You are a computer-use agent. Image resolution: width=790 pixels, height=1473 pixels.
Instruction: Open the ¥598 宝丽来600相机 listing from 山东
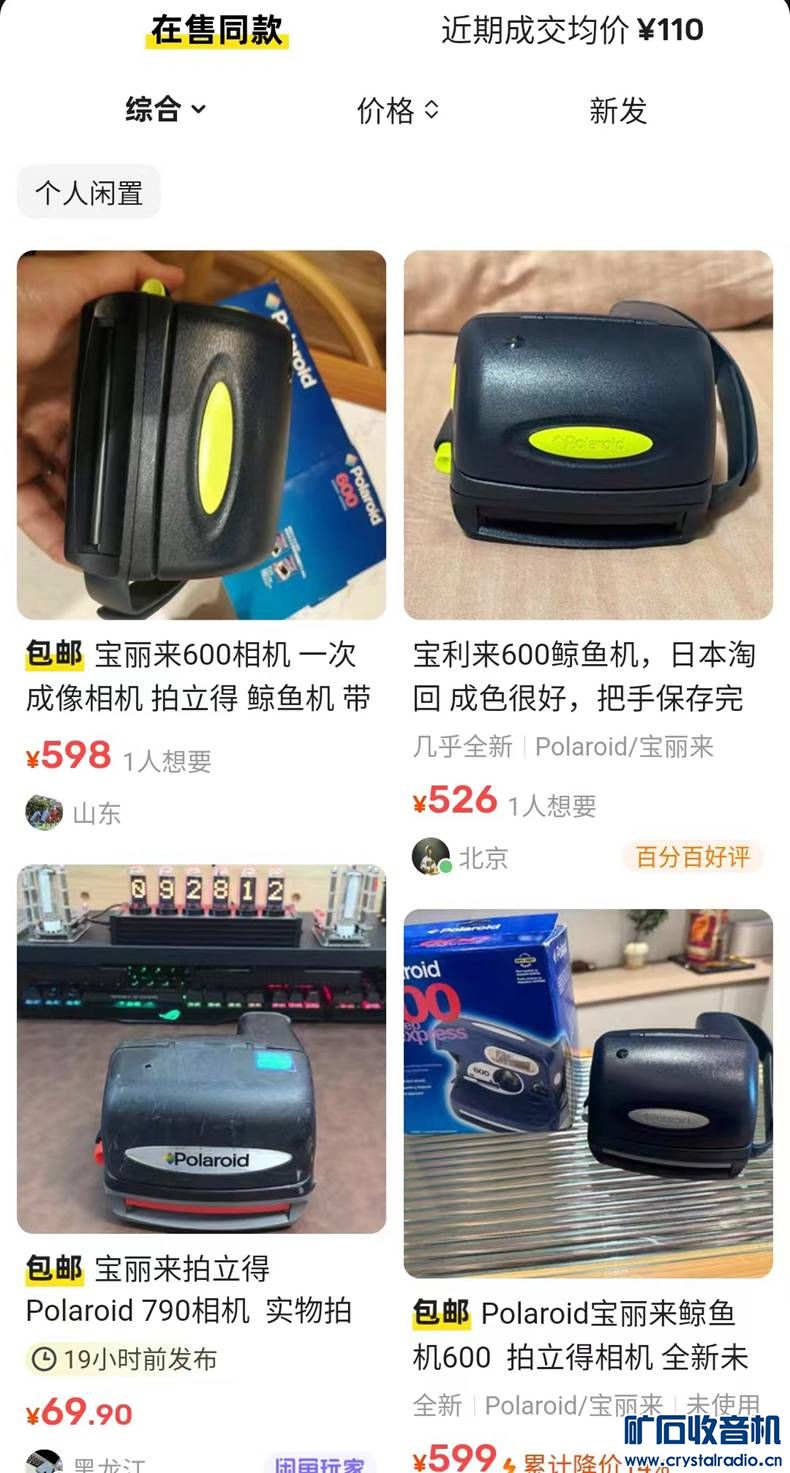coord(201,435)
